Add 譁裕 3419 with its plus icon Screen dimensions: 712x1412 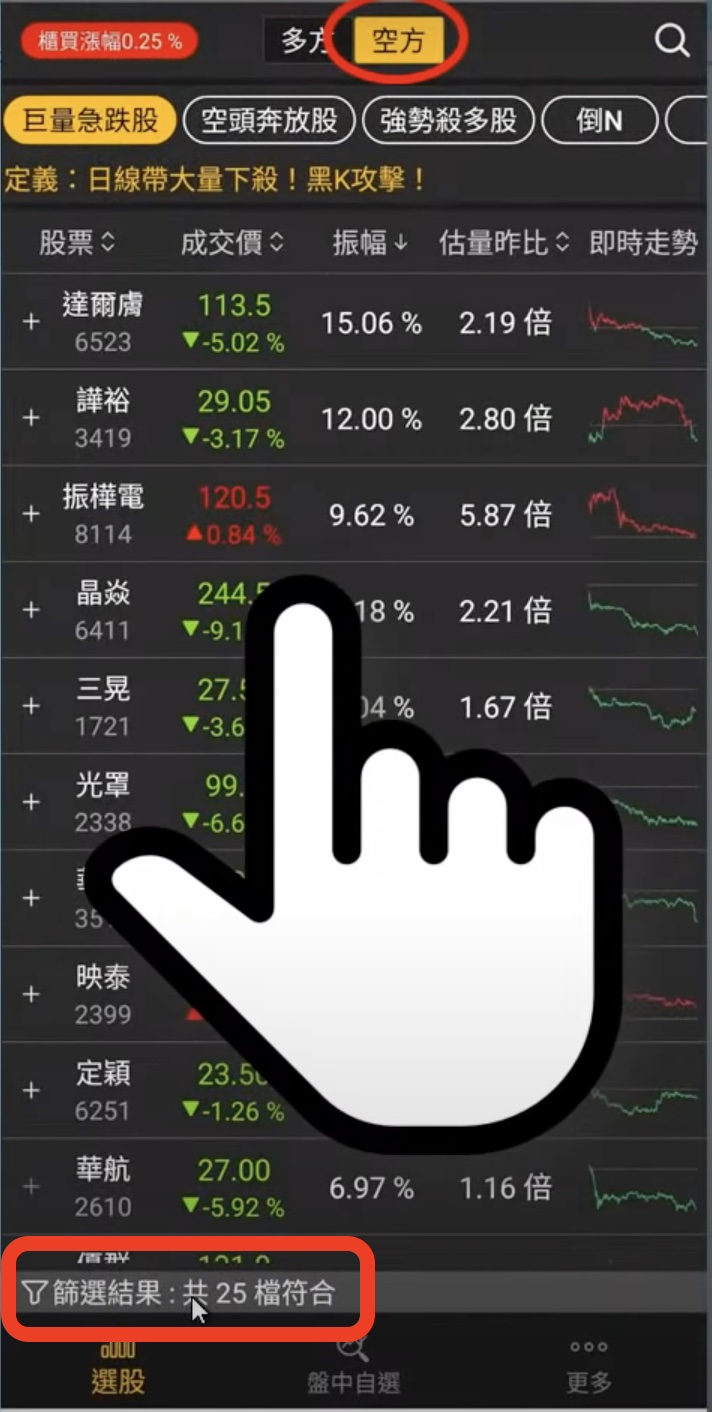[31, 418]
